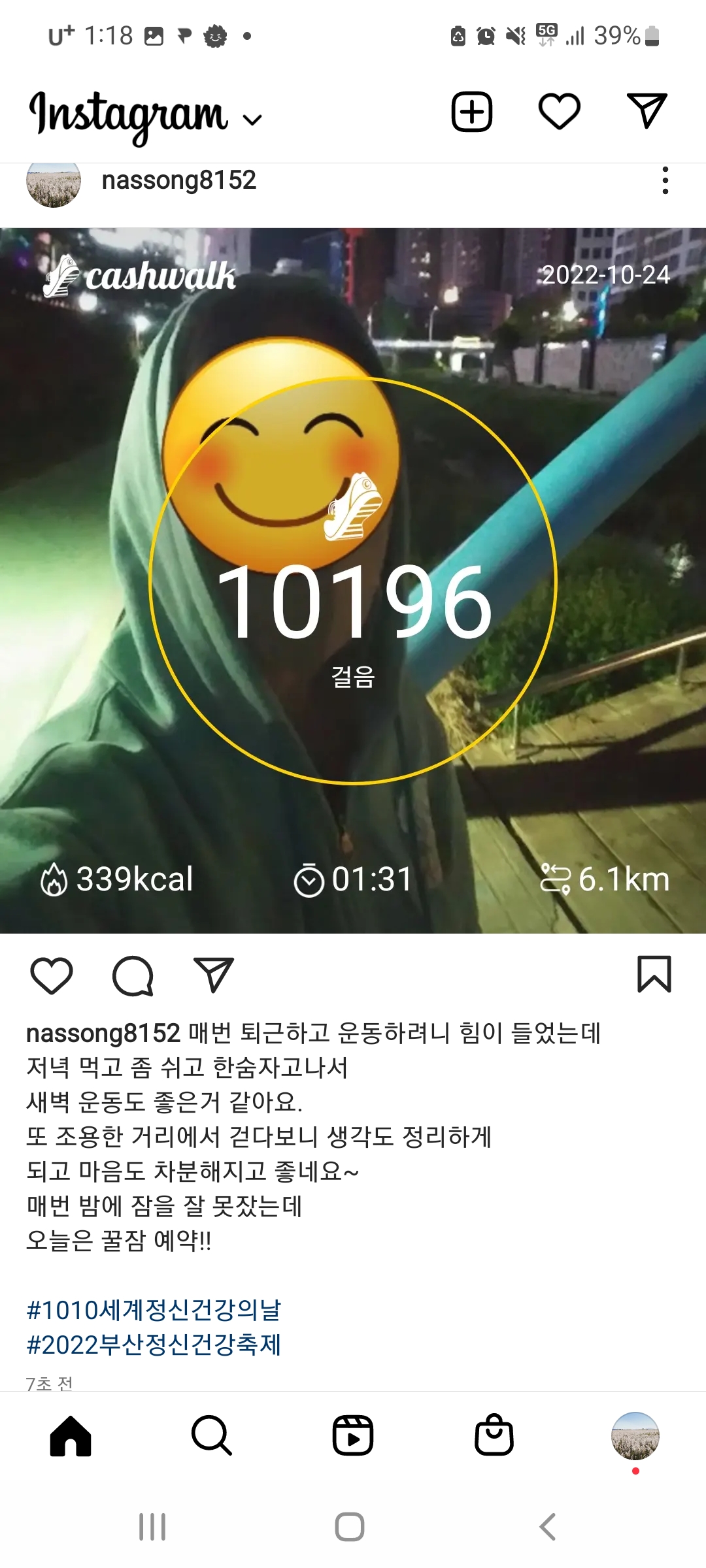The width and height of the screenshot is (706, 1568).
Task: Open post options three-dot menu
Action: click(x=665, y=180)
